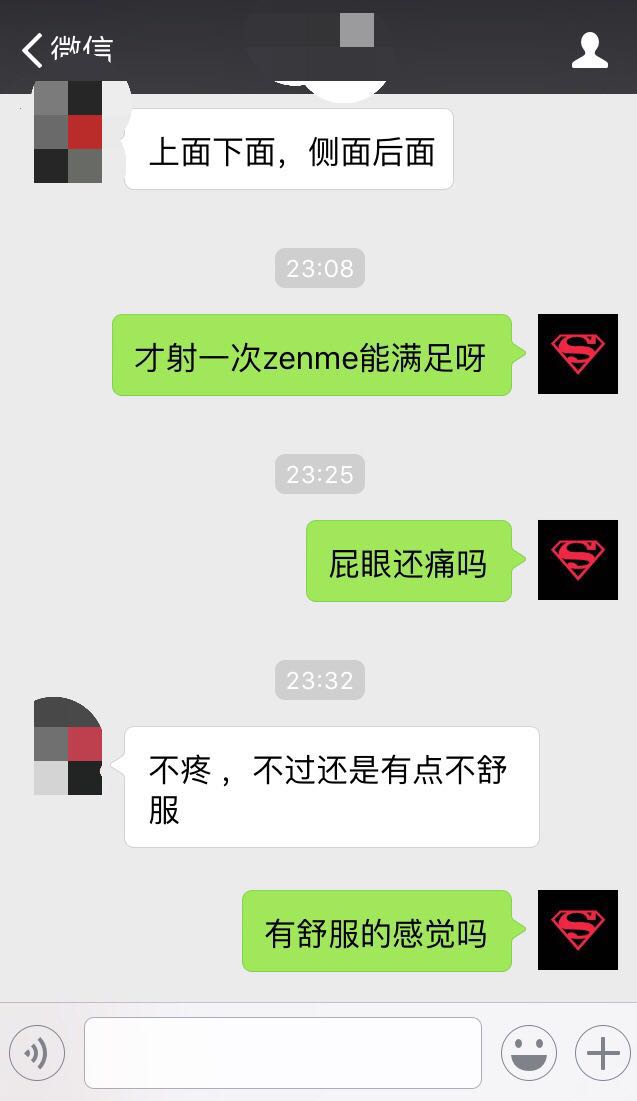Open the emoji sticker panel
The image size is (637, 1101).
(x=528, y=1052)
